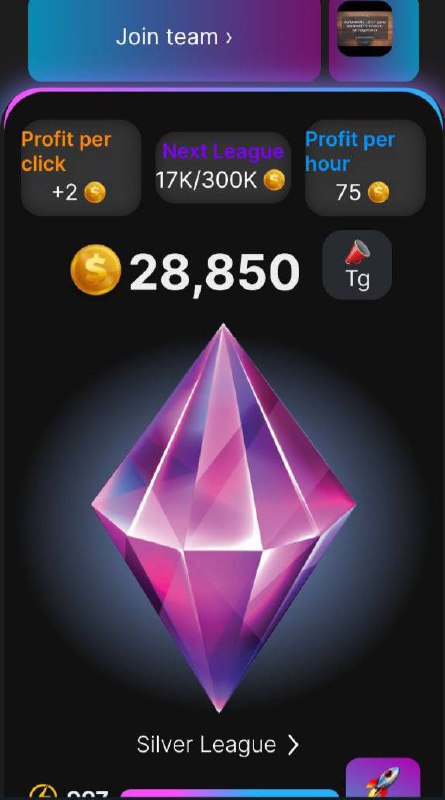The image size is (445, 800).
Task: Open the Profit per hour card
Action: click(365, 167)
